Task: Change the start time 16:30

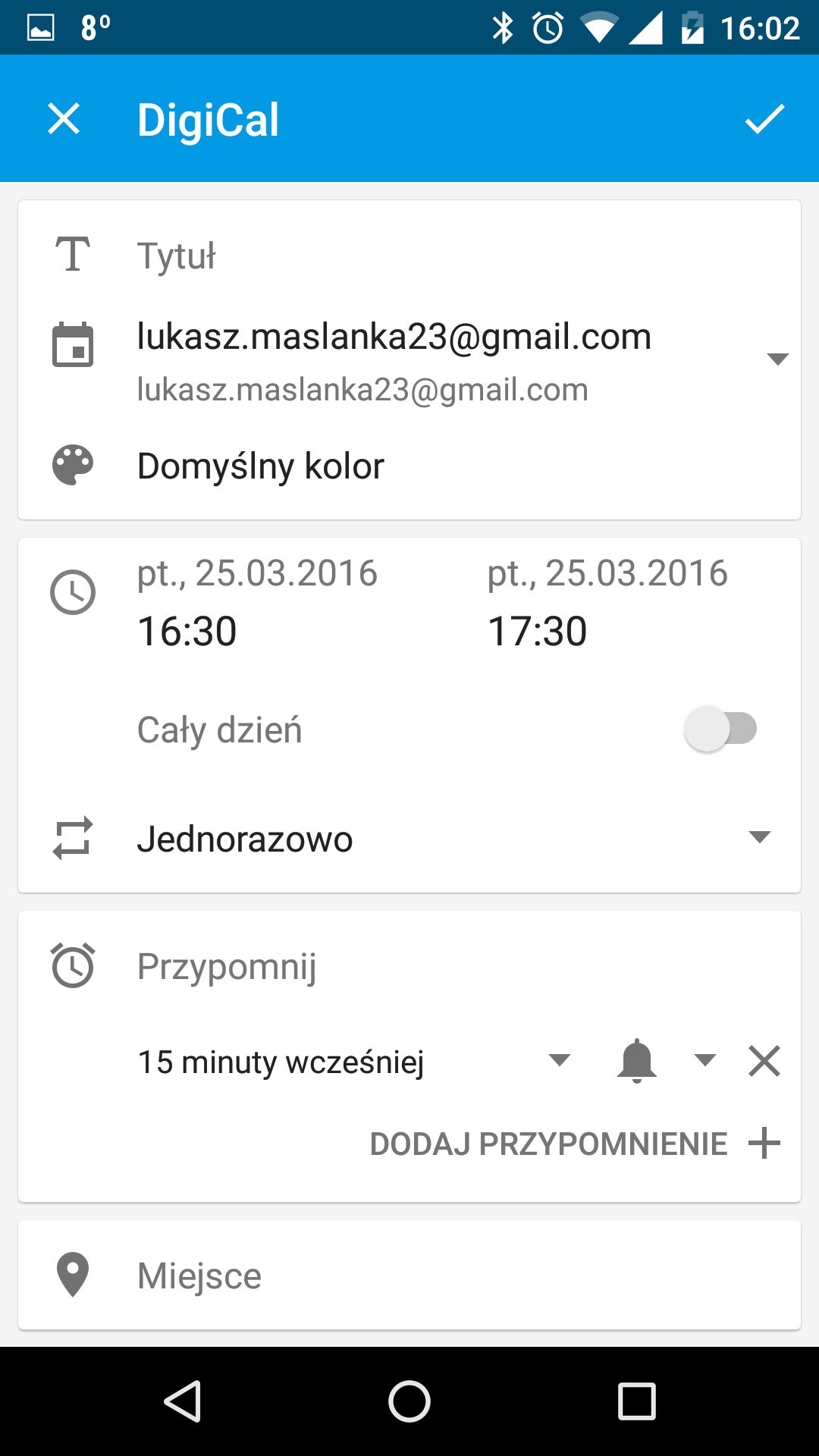Action: click(x=187, y=631)
